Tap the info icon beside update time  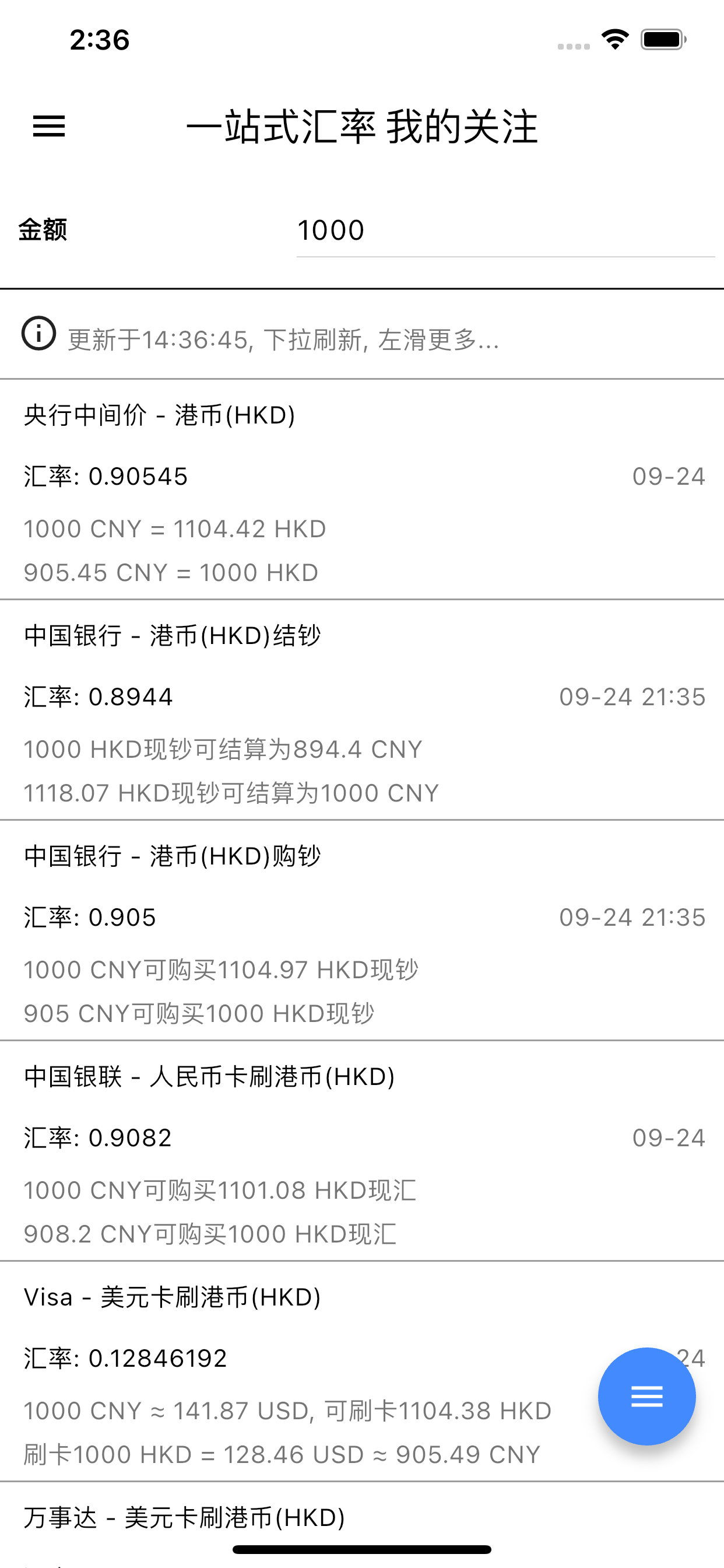coord(39,334)
